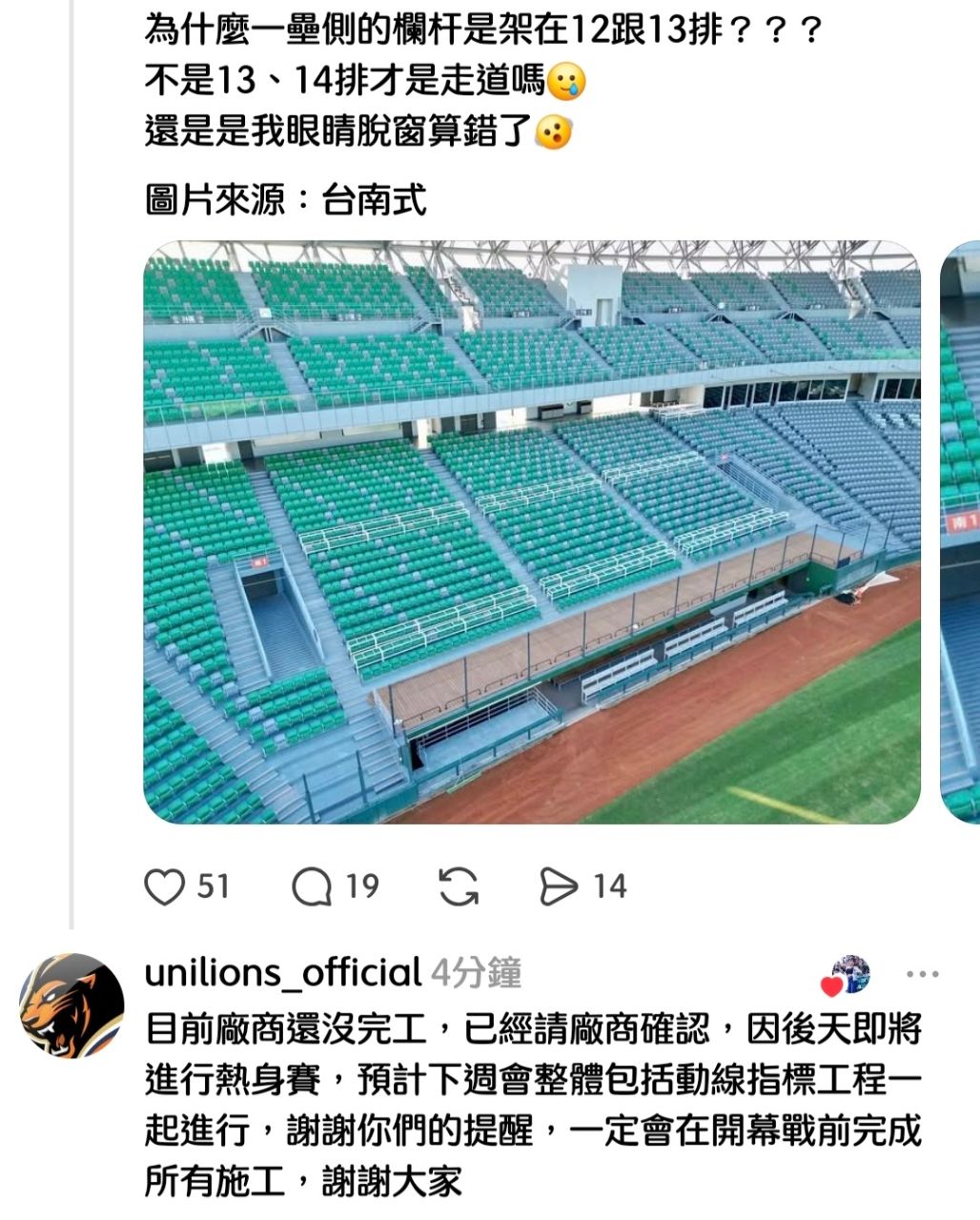Repost this thread via the repost icon
Viewport: 980px width, 1220px height.
(459, 887)
